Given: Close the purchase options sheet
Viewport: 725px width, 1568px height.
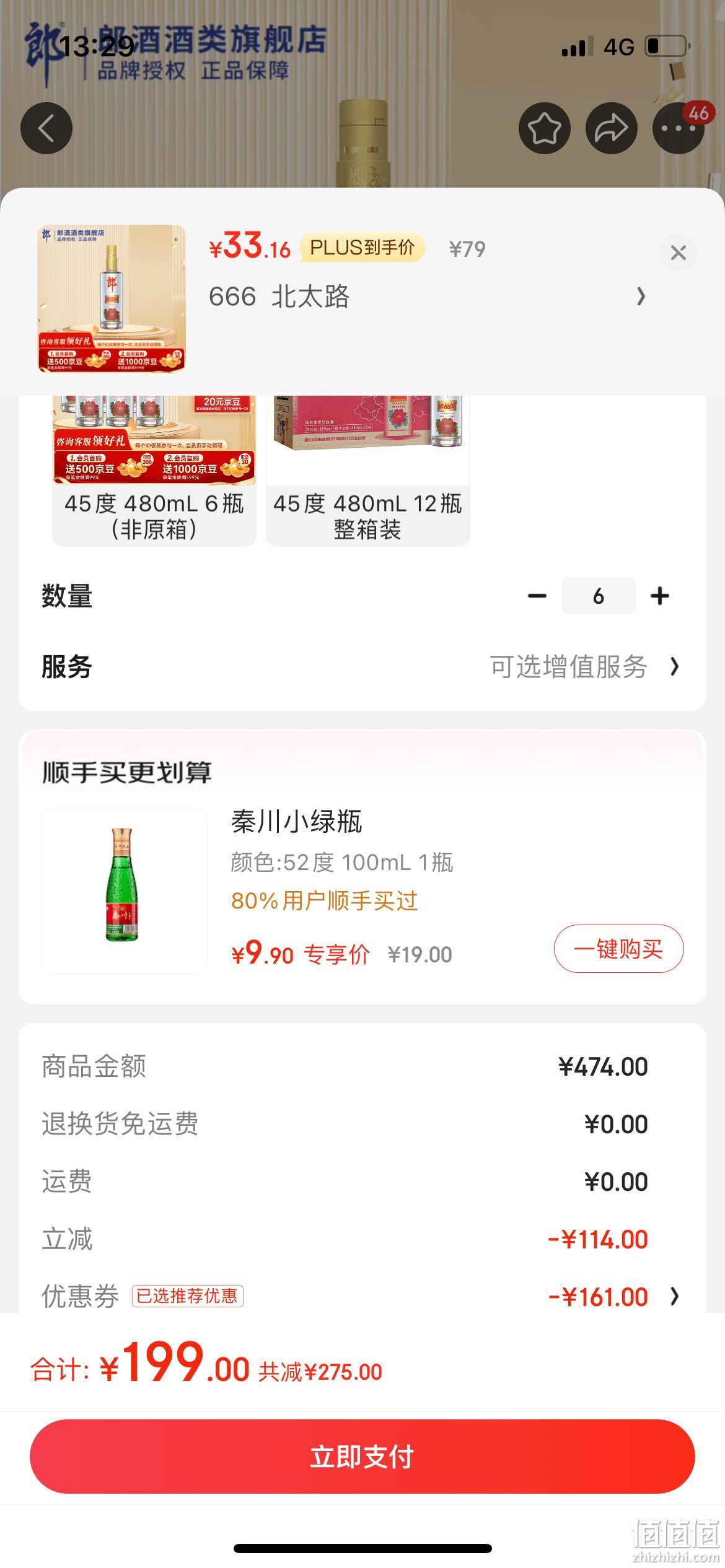Looking at the screenshot, I should point(679,253).
